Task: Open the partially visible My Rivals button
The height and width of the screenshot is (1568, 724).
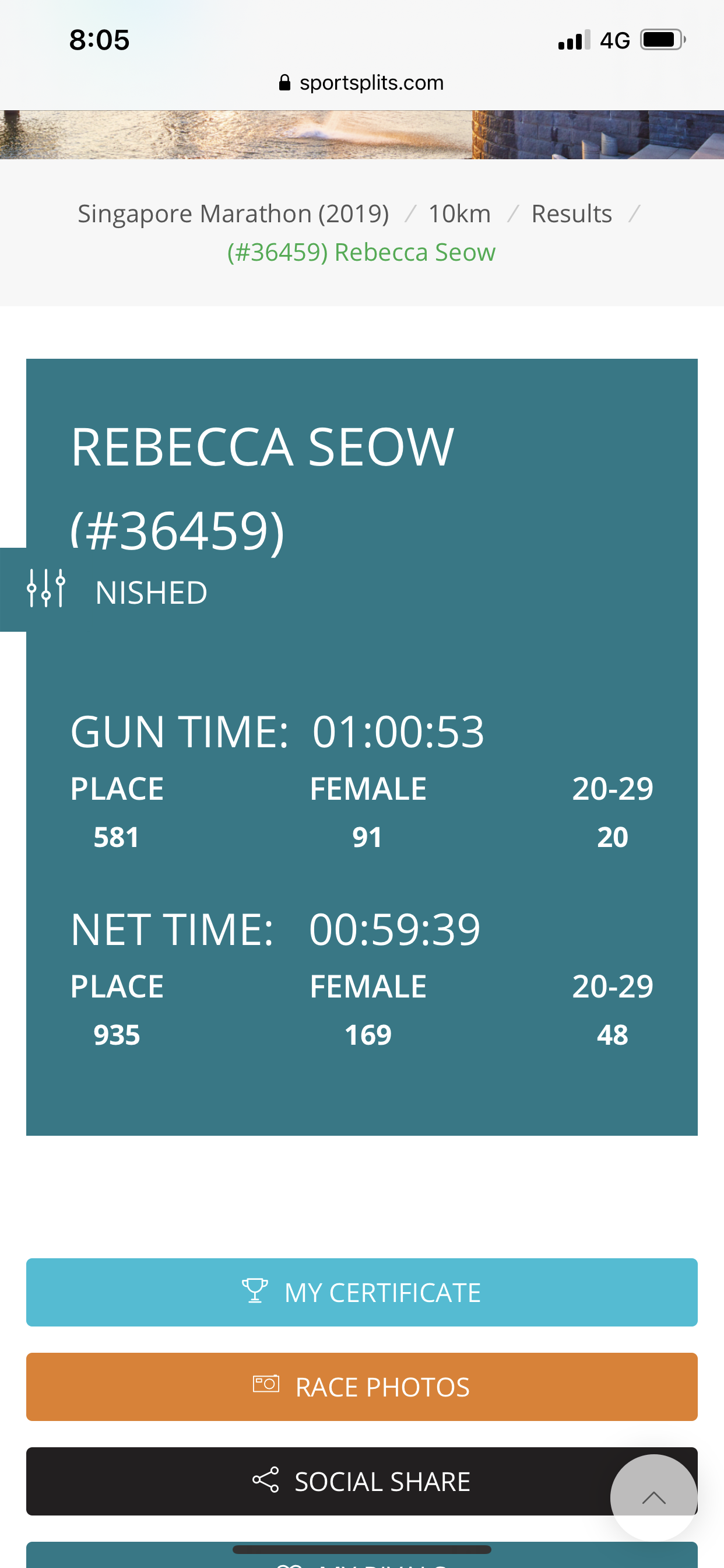Action: [x=362, y=1556]
